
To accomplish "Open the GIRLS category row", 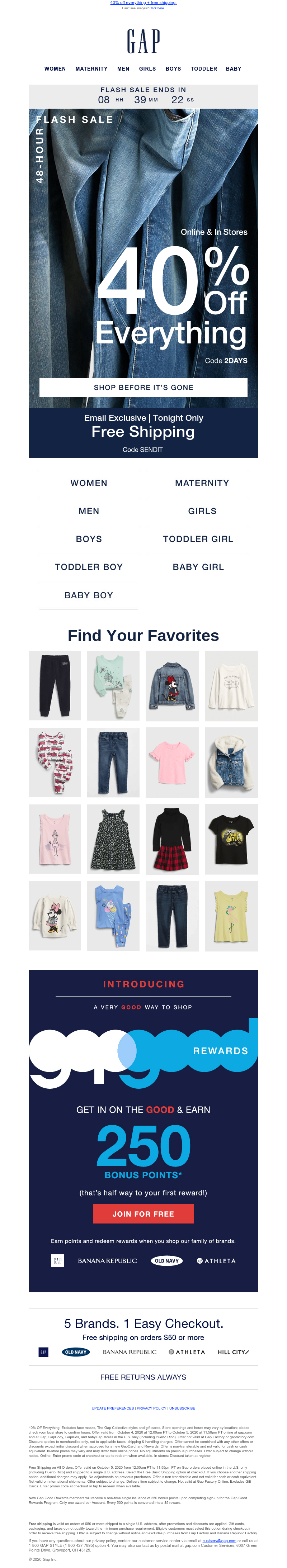I will pyautogui.click(x=202, y=511).
